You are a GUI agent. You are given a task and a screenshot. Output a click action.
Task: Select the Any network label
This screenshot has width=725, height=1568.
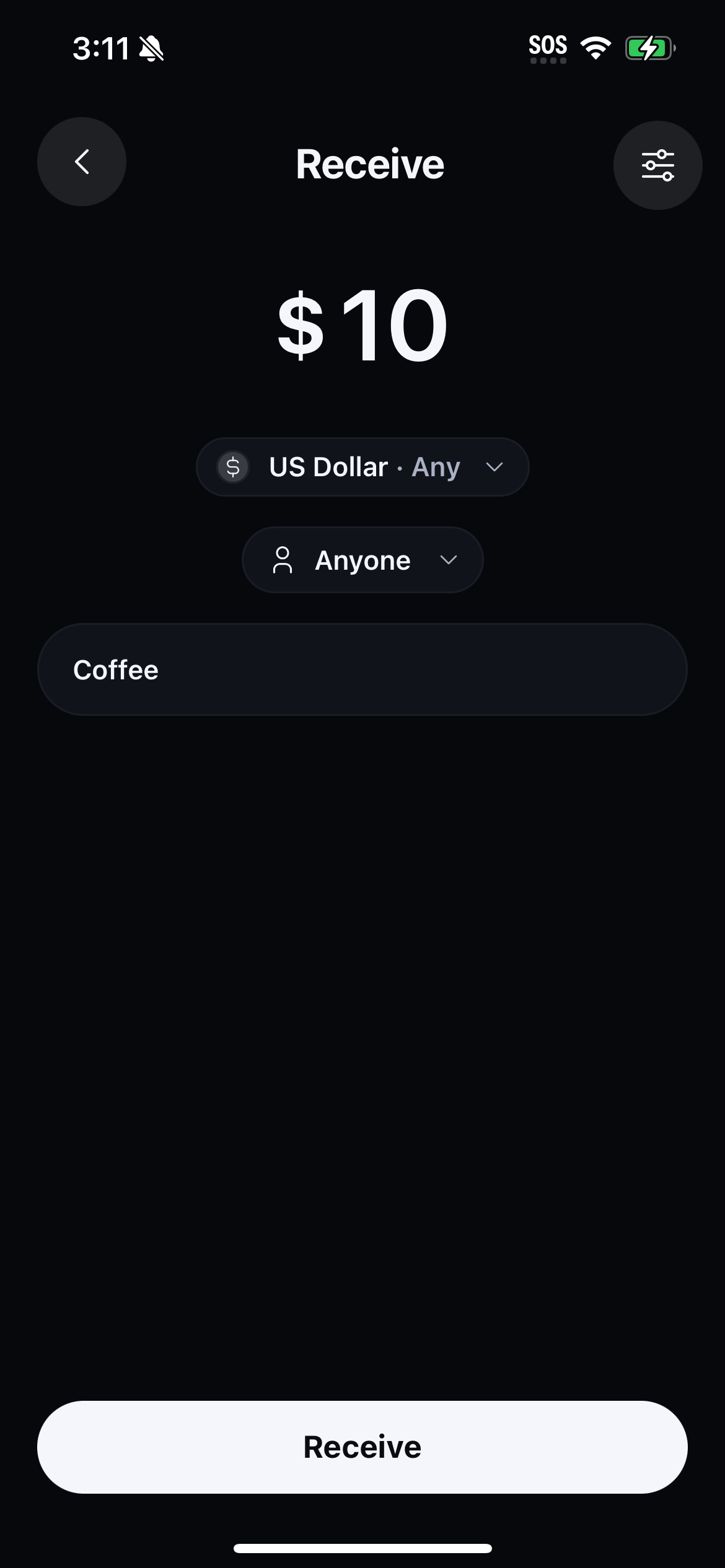click(436, 467)
